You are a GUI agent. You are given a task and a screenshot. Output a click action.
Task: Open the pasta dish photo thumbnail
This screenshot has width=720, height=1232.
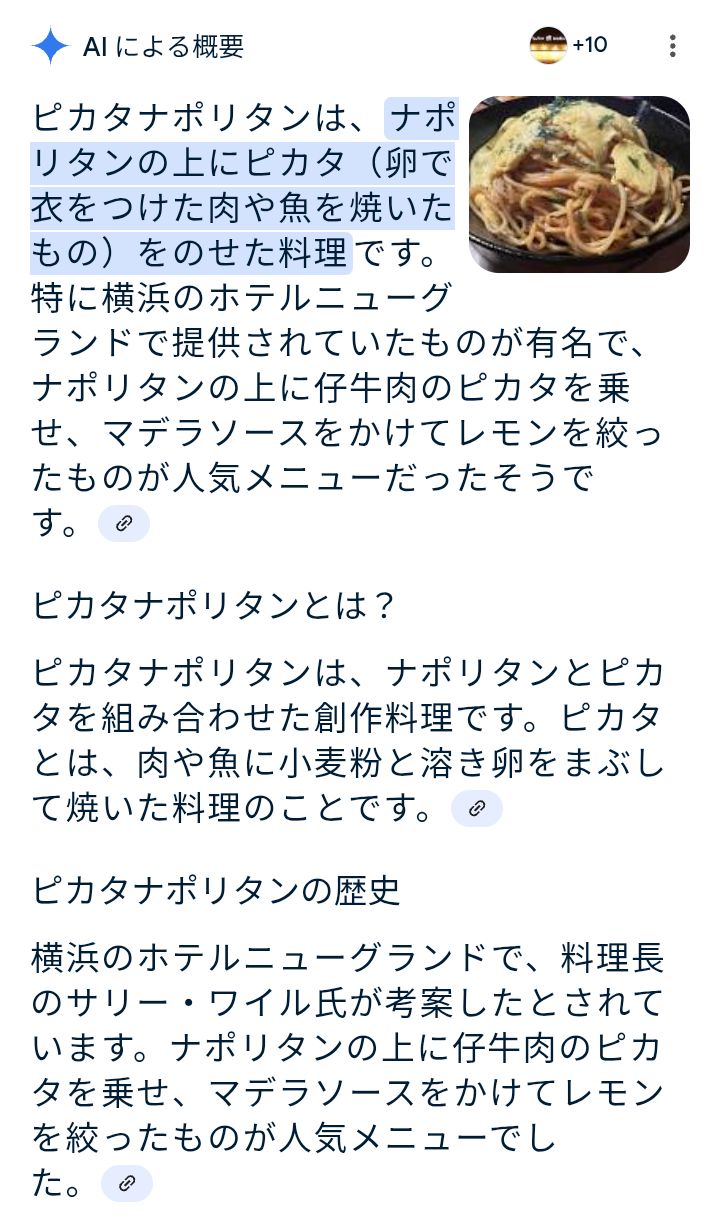point(580,184)
